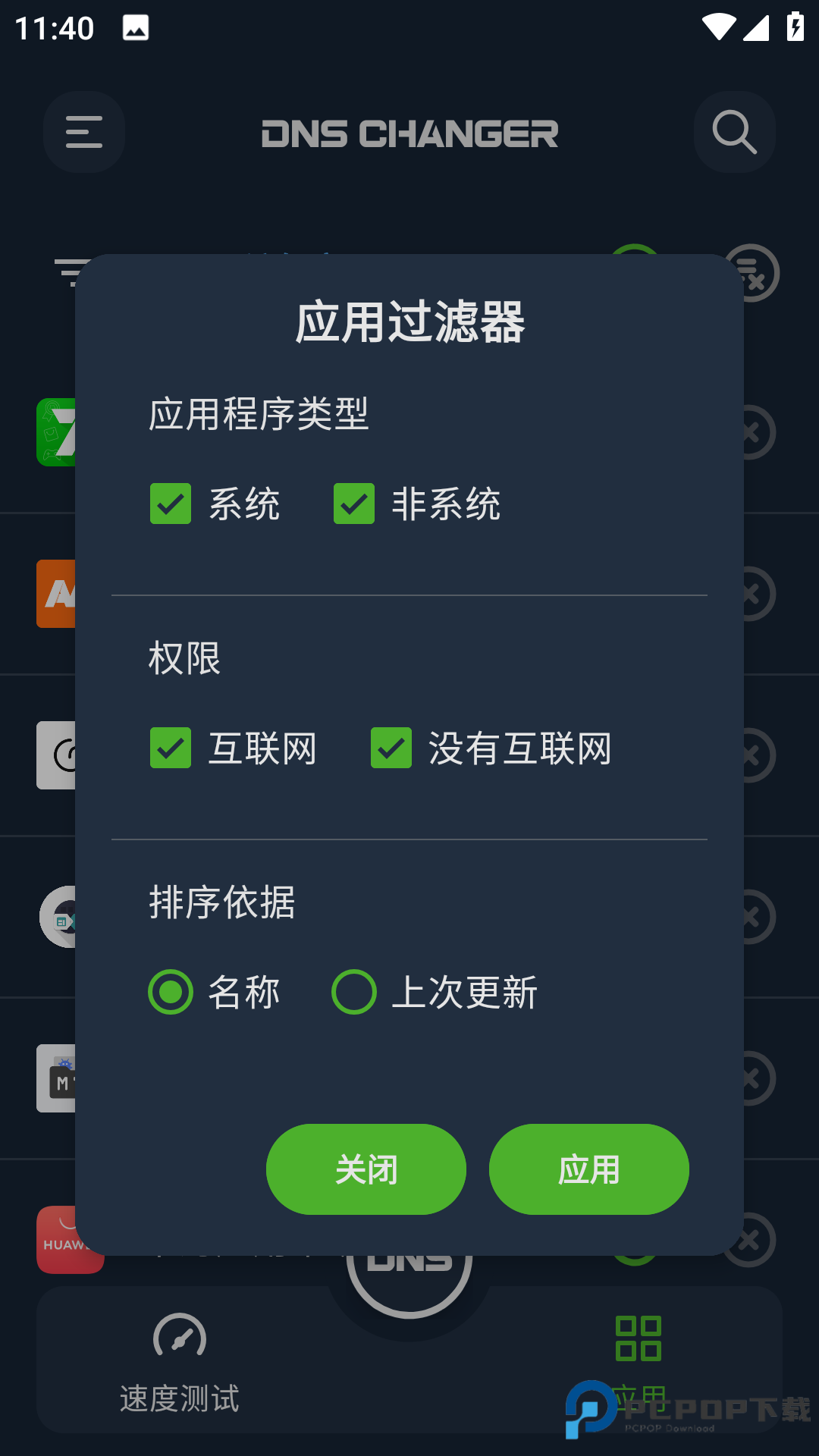Viewport: 819px width, 1456px height.
Task: Click the search icon in the top bar
Action: pyautogui.click(x=734, y=131)
